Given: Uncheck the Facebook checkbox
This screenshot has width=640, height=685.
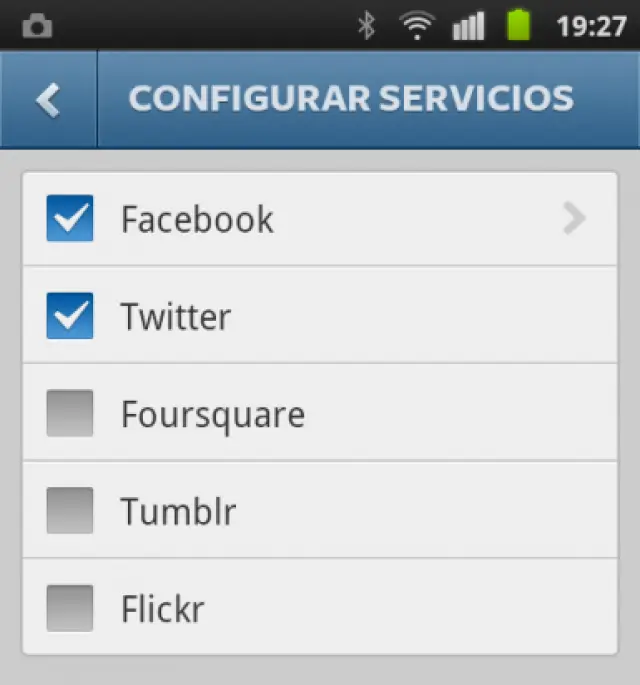Looking at the screenshot, I should click(x=70, y=219).
